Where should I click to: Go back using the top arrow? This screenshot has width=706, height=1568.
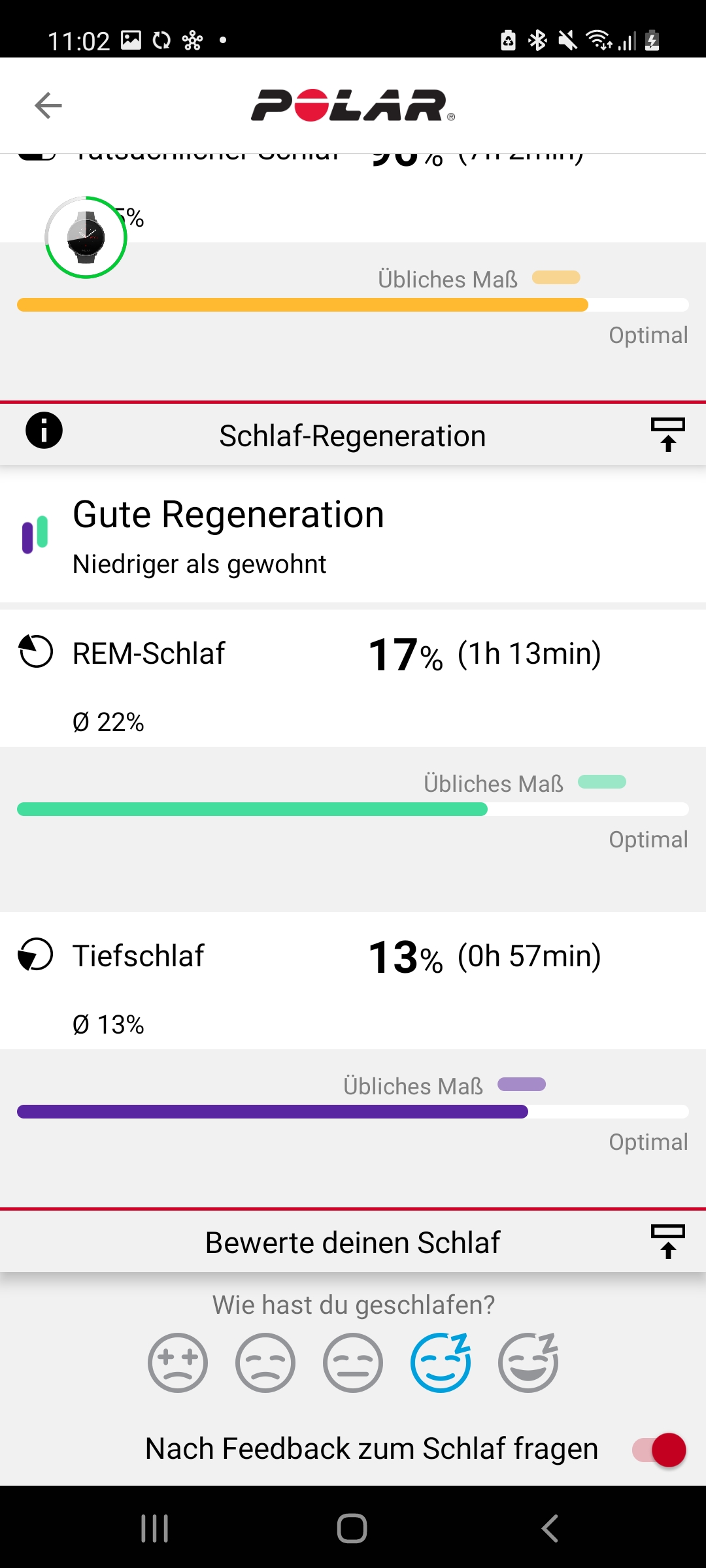48,105
